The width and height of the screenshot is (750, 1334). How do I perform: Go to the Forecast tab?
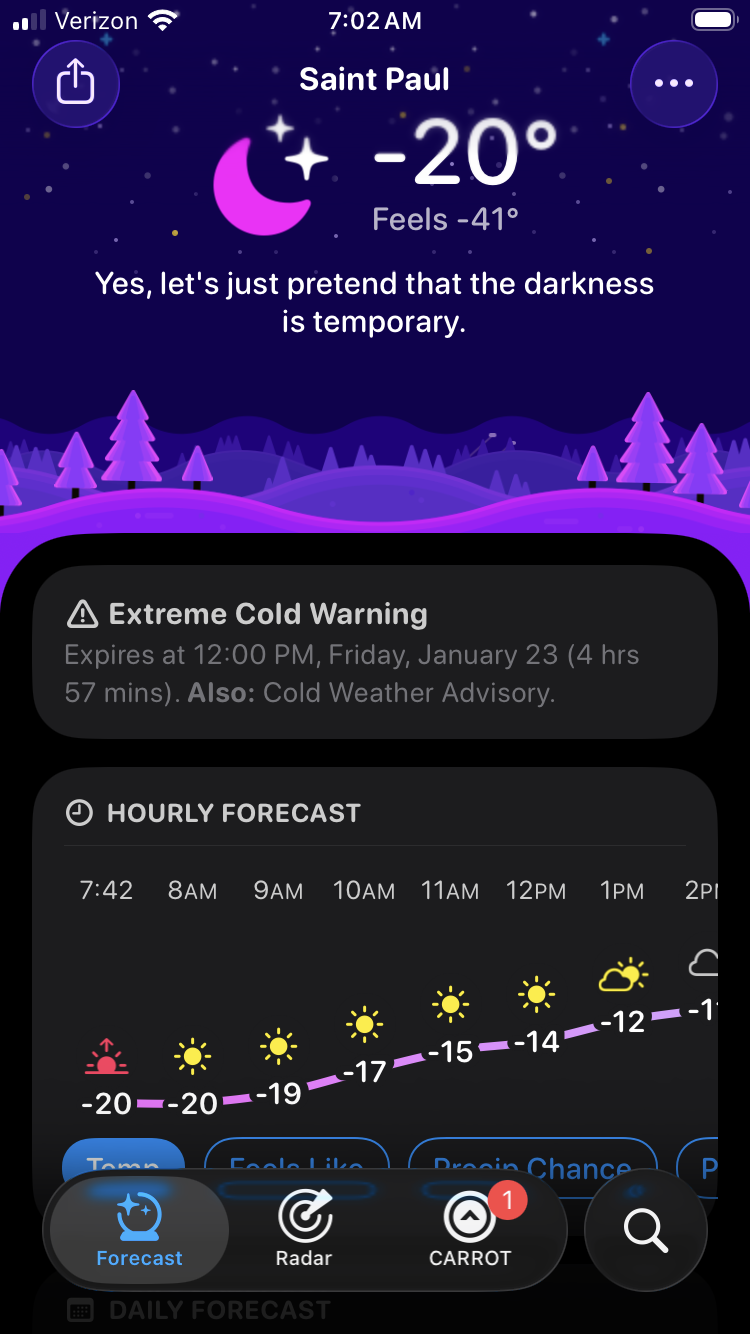click(x=139, y=1230)
